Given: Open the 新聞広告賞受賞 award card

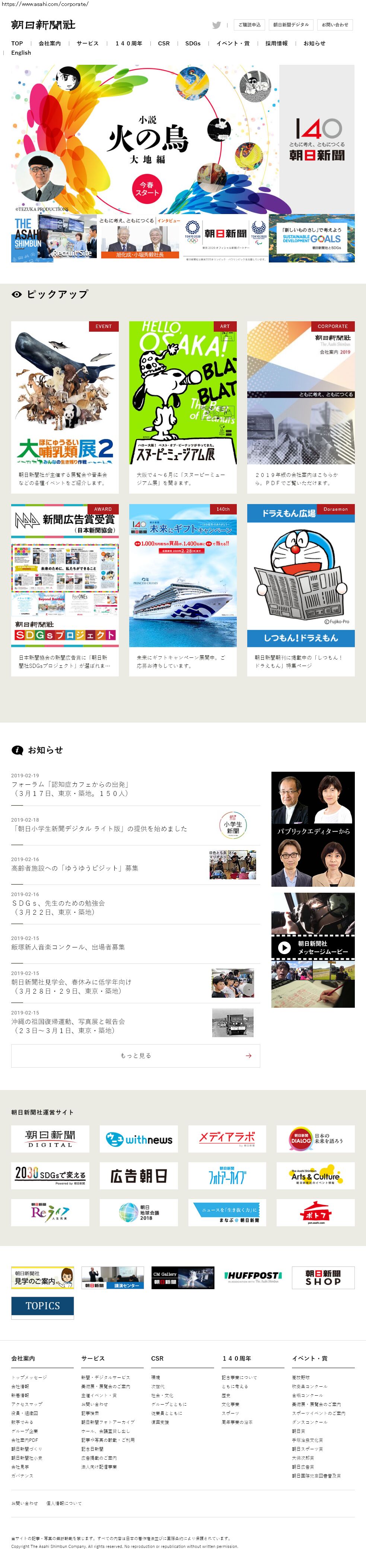Looking at the screenshot, I should tap(64, 589).
